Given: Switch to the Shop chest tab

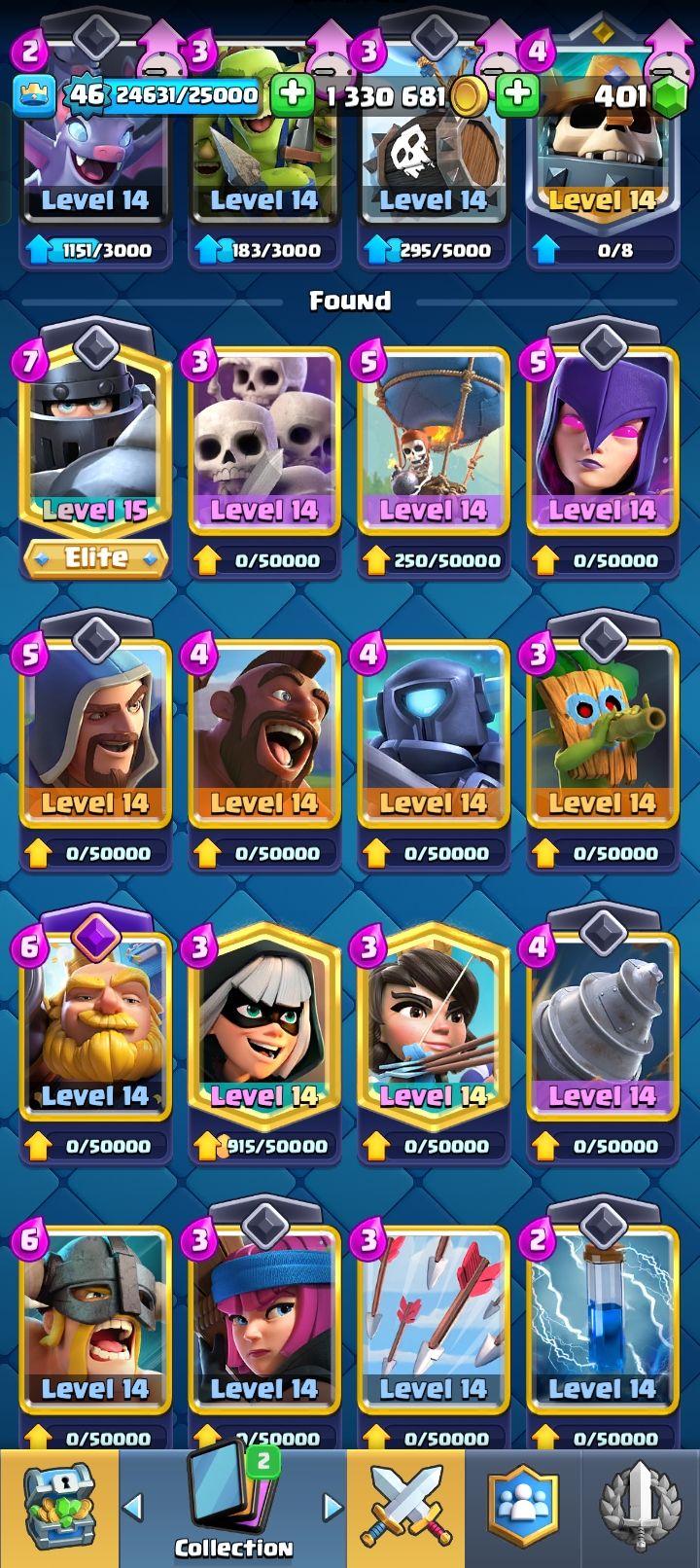Looking at the screenshot, I should coord(58,1508).
